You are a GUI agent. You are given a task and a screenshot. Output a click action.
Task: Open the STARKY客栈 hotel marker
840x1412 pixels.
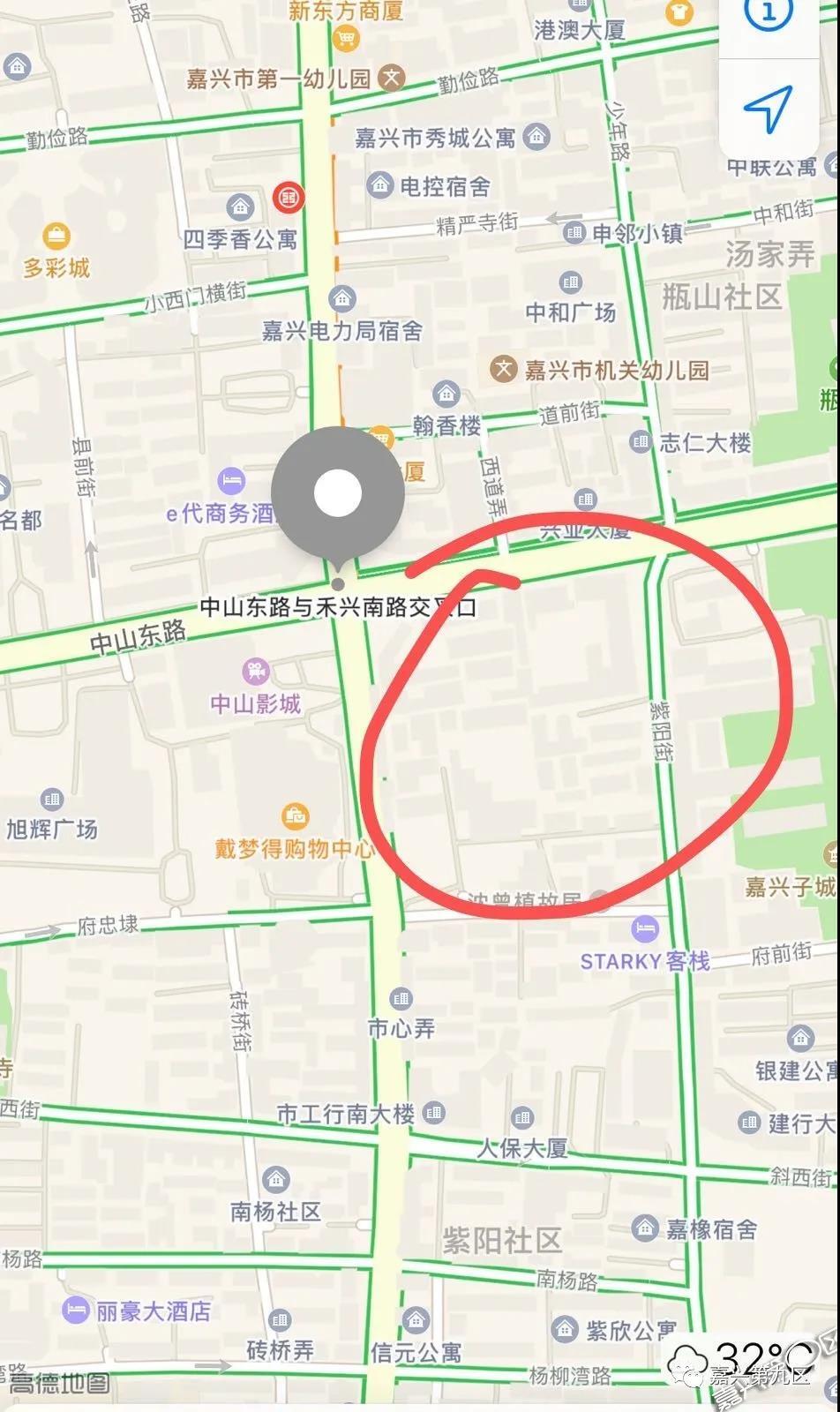(x=645, y=929)
